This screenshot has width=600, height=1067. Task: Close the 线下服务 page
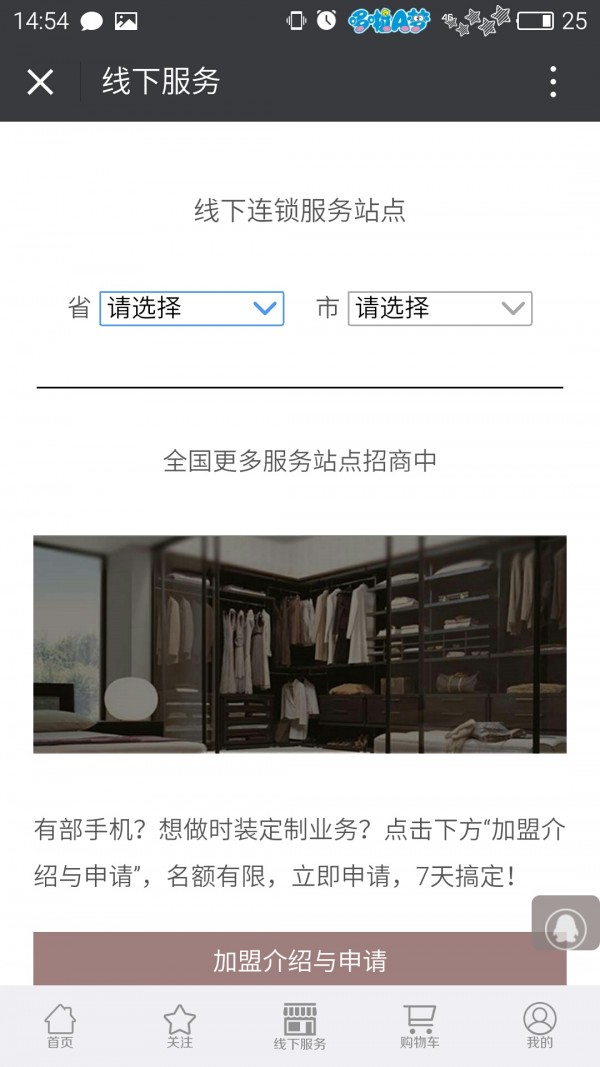pos(40,82)
